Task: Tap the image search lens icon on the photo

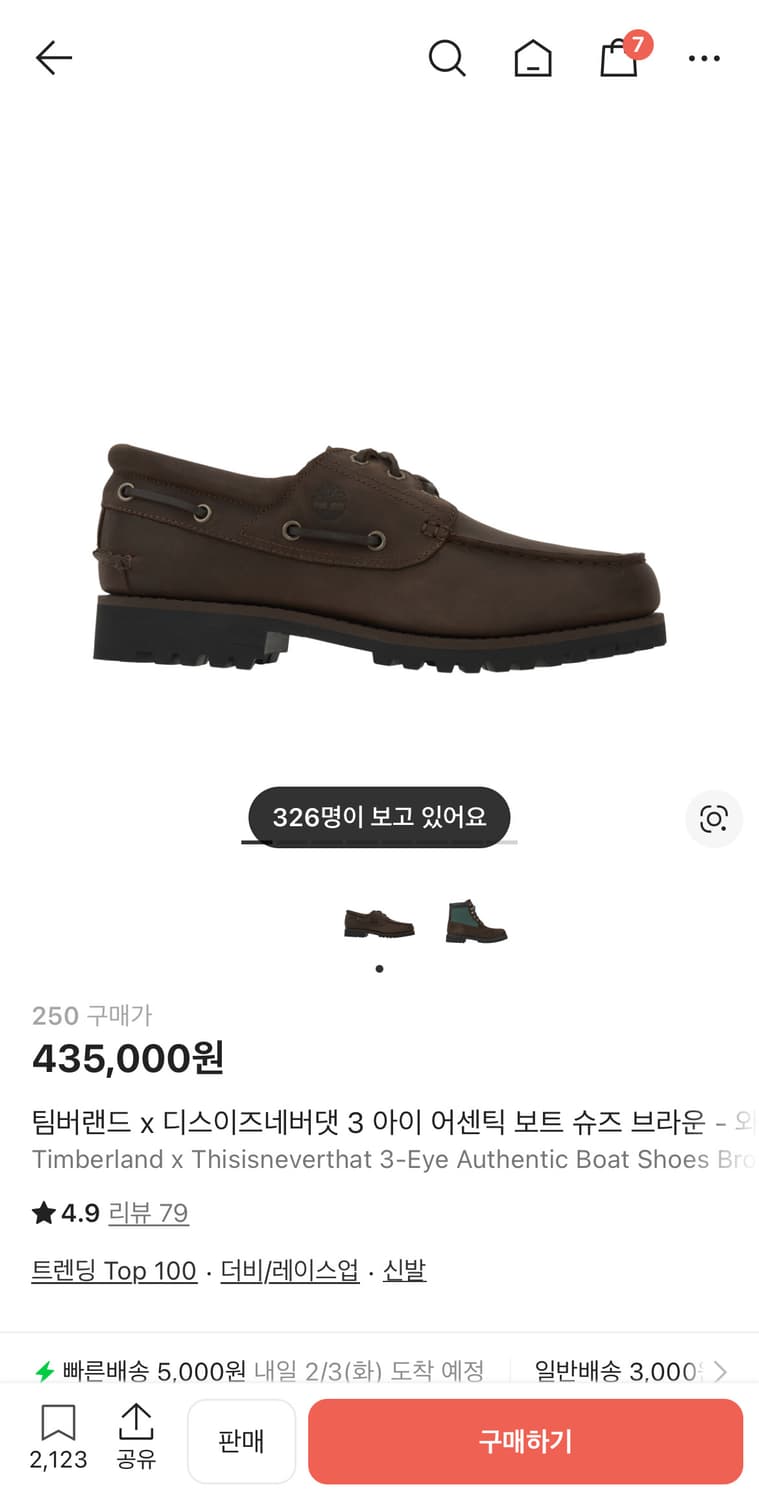Action: click(714, 818)
